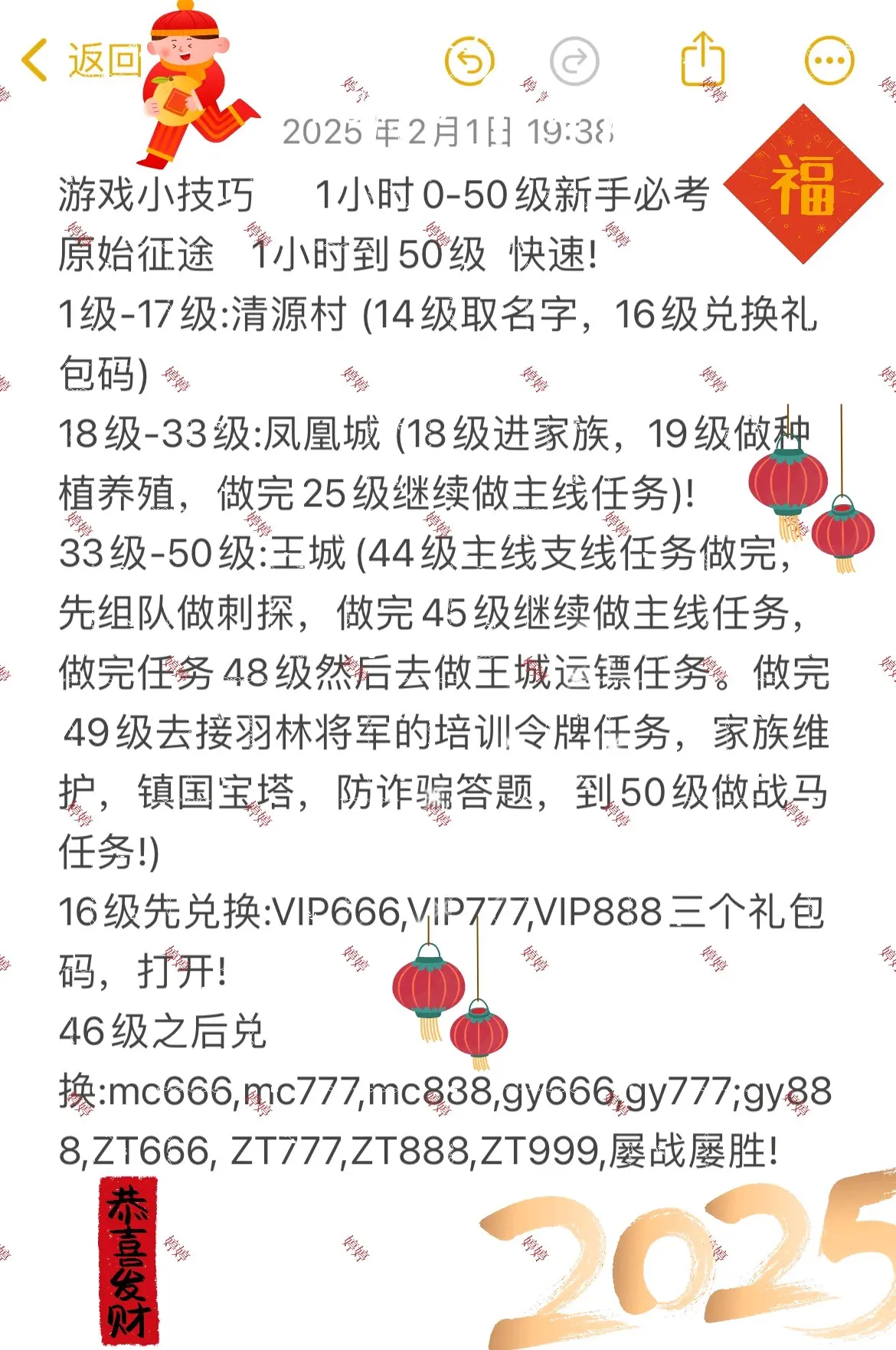Redo the last undone edit
Screen dimensions: 896x1350
[x=574, y=61]
